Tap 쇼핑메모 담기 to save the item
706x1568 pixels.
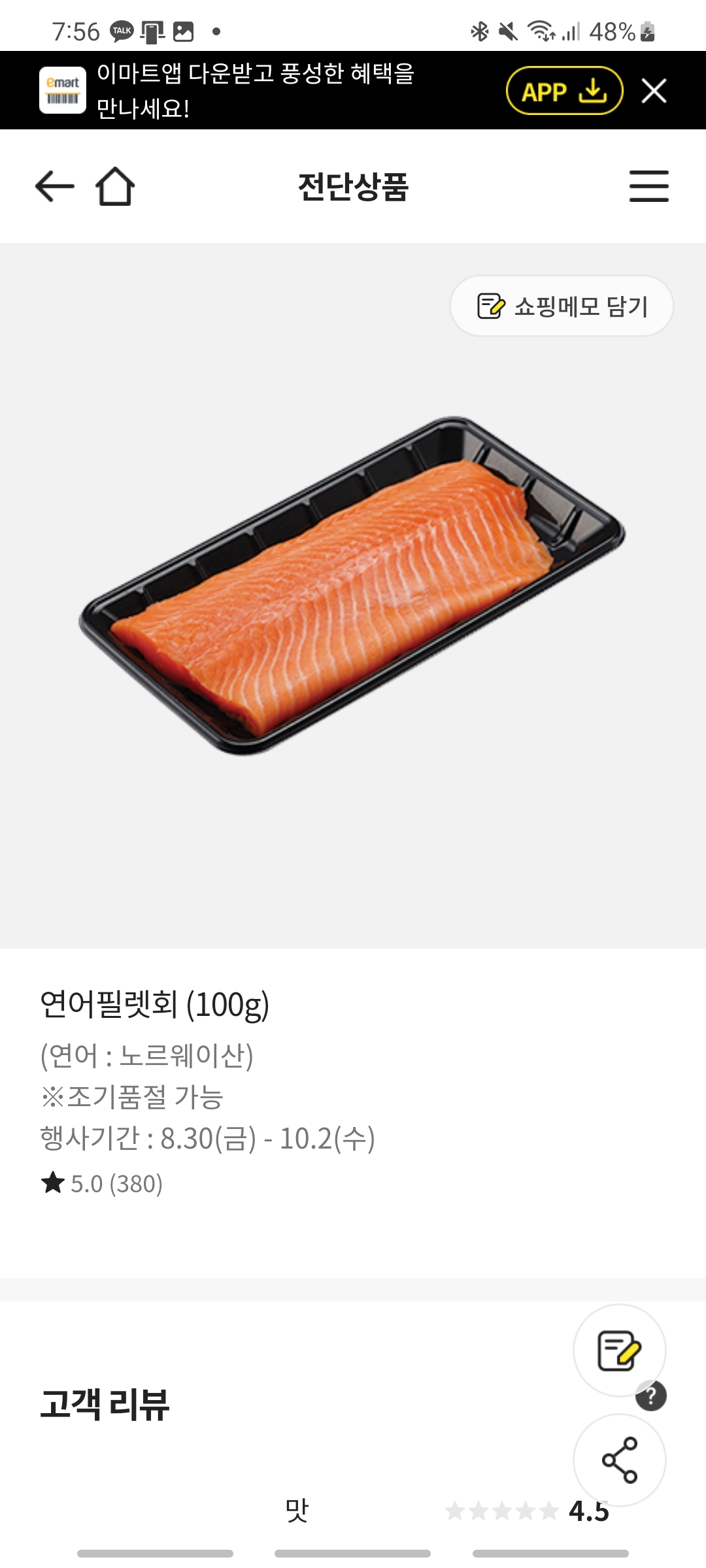click(562, 306)
